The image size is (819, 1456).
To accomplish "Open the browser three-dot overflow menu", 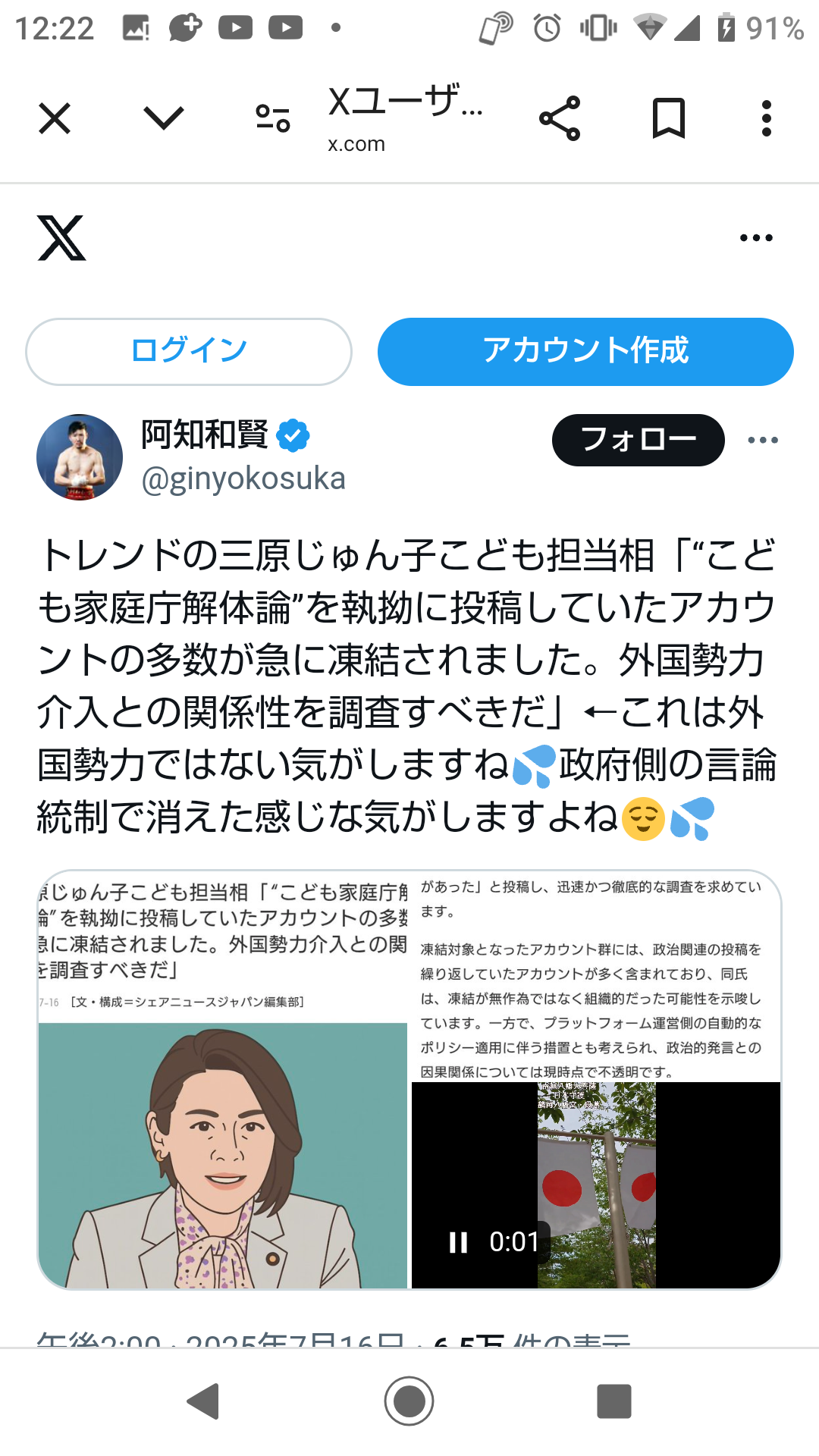I will tap(767, 118).
